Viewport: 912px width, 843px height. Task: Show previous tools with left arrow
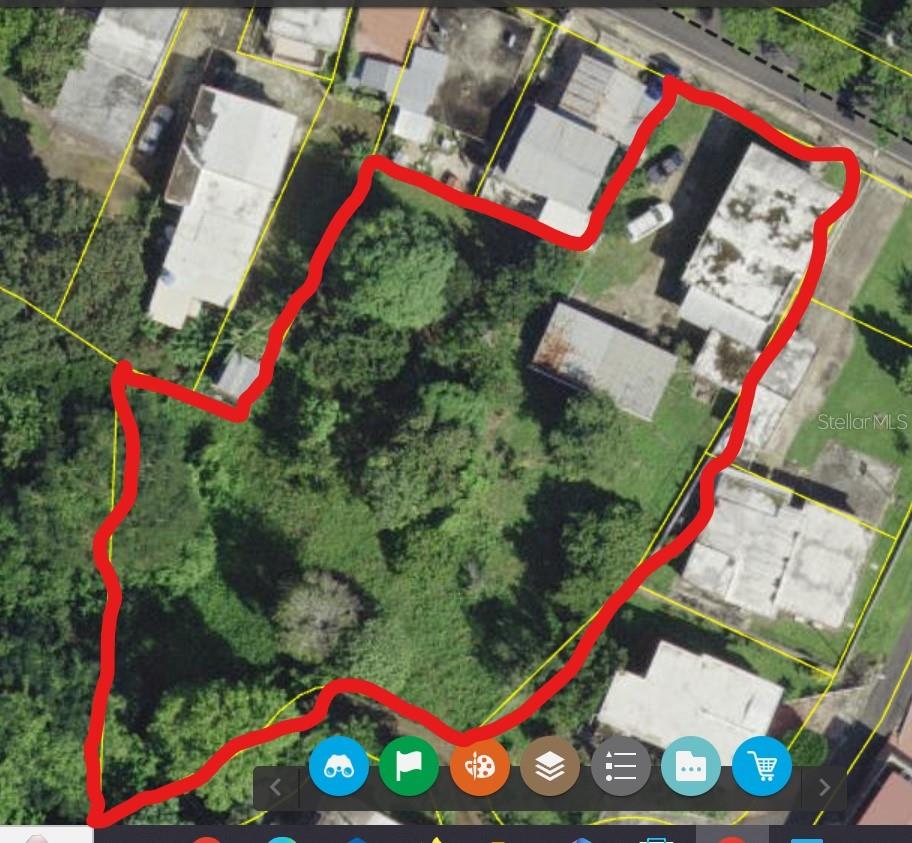[x=277, y=788]
